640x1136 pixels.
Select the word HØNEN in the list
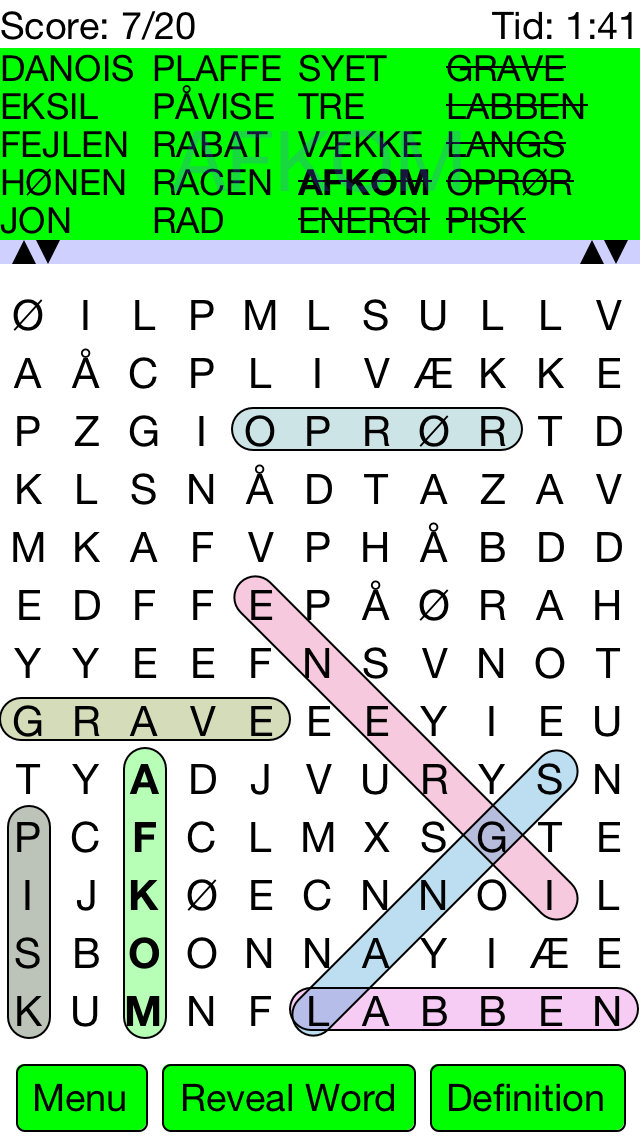coord(64,183)
